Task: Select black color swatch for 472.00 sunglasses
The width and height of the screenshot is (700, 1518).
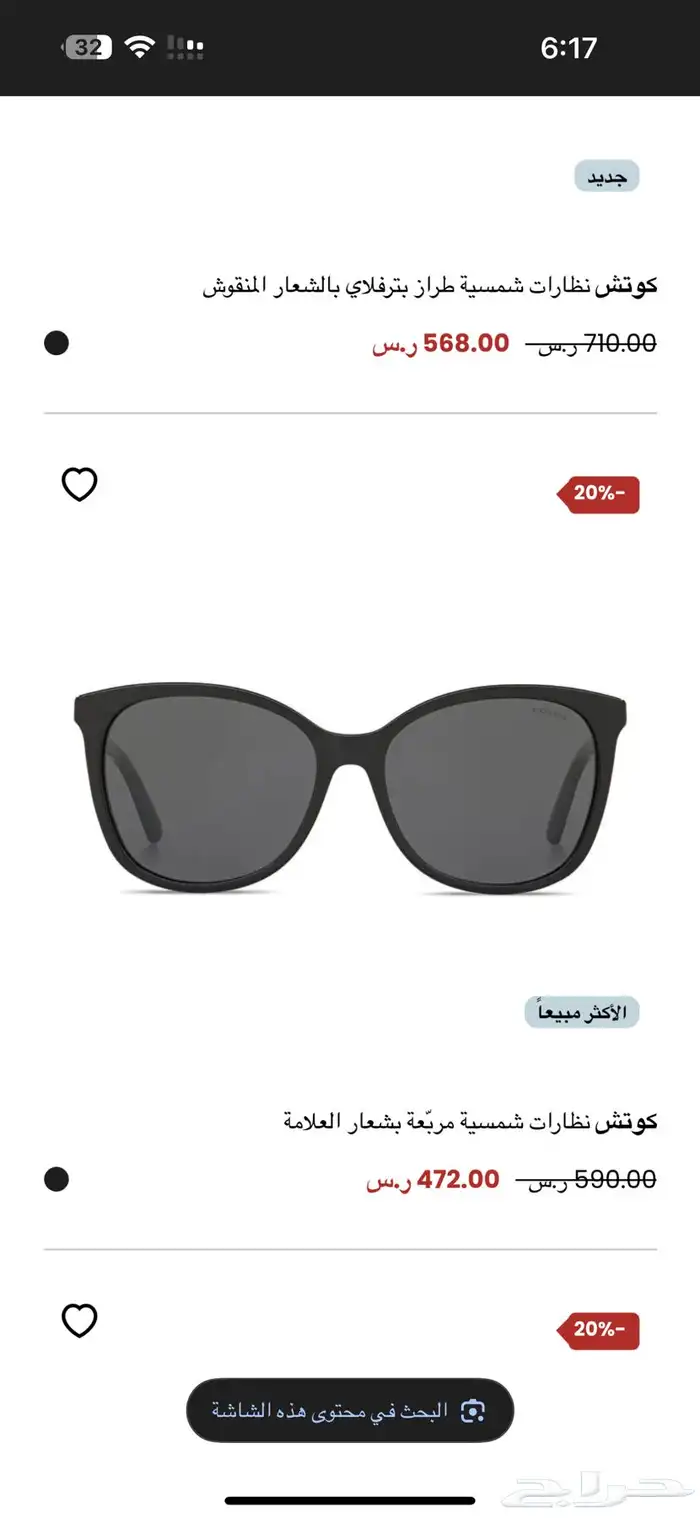Action: click(57, 1179)
